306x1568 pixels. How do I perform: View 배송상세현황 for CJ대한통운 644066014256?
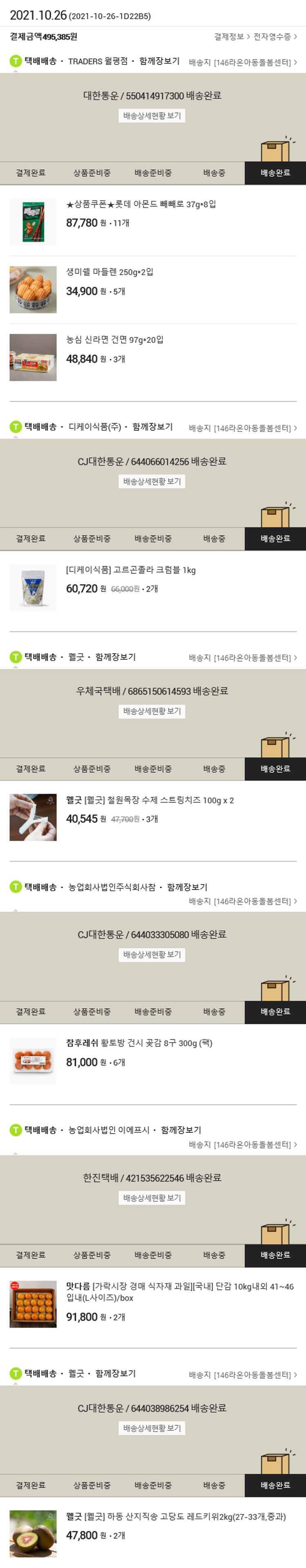point(151,481)
